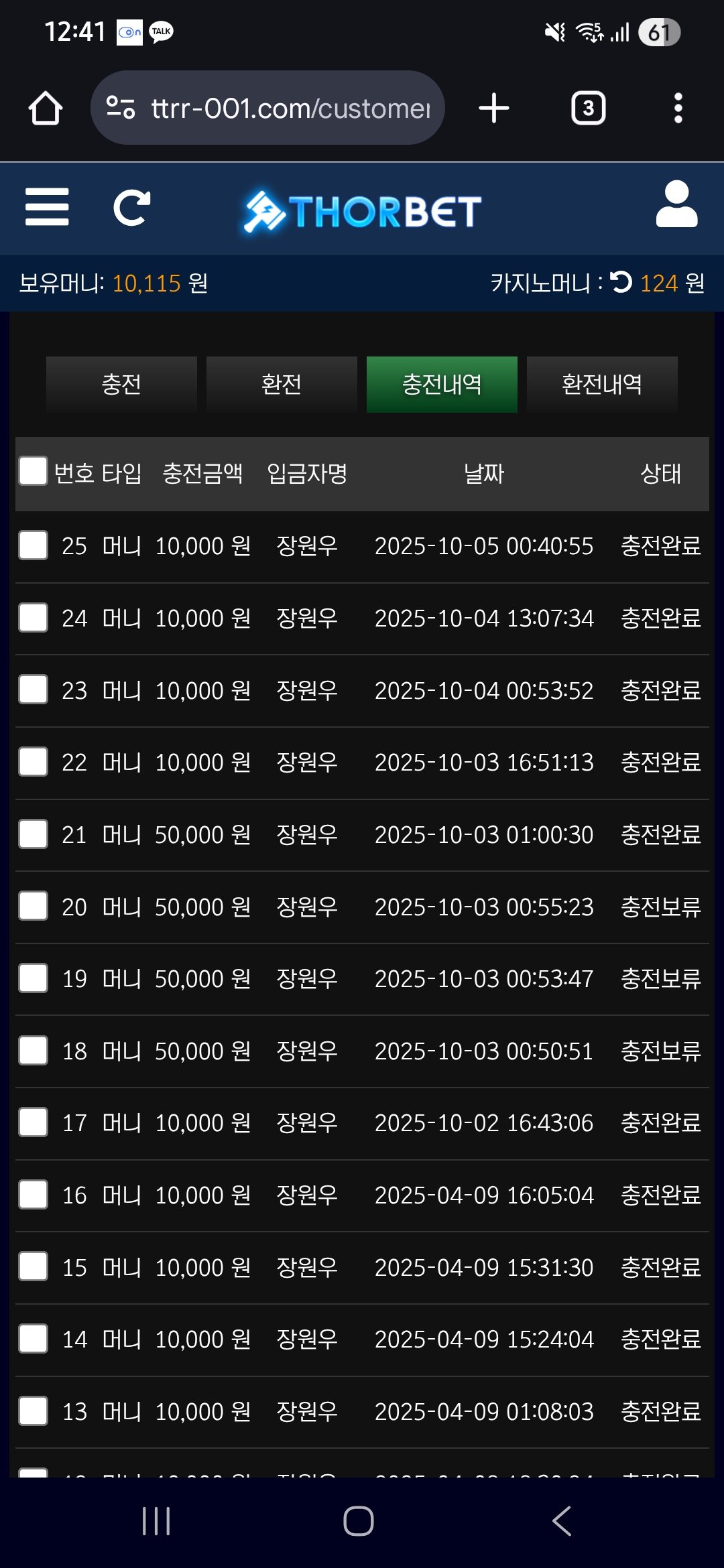The width and height of the screenshot is (724, 1568).
Task: Tap the page refresh icon
Action: [x=131, y=208]
